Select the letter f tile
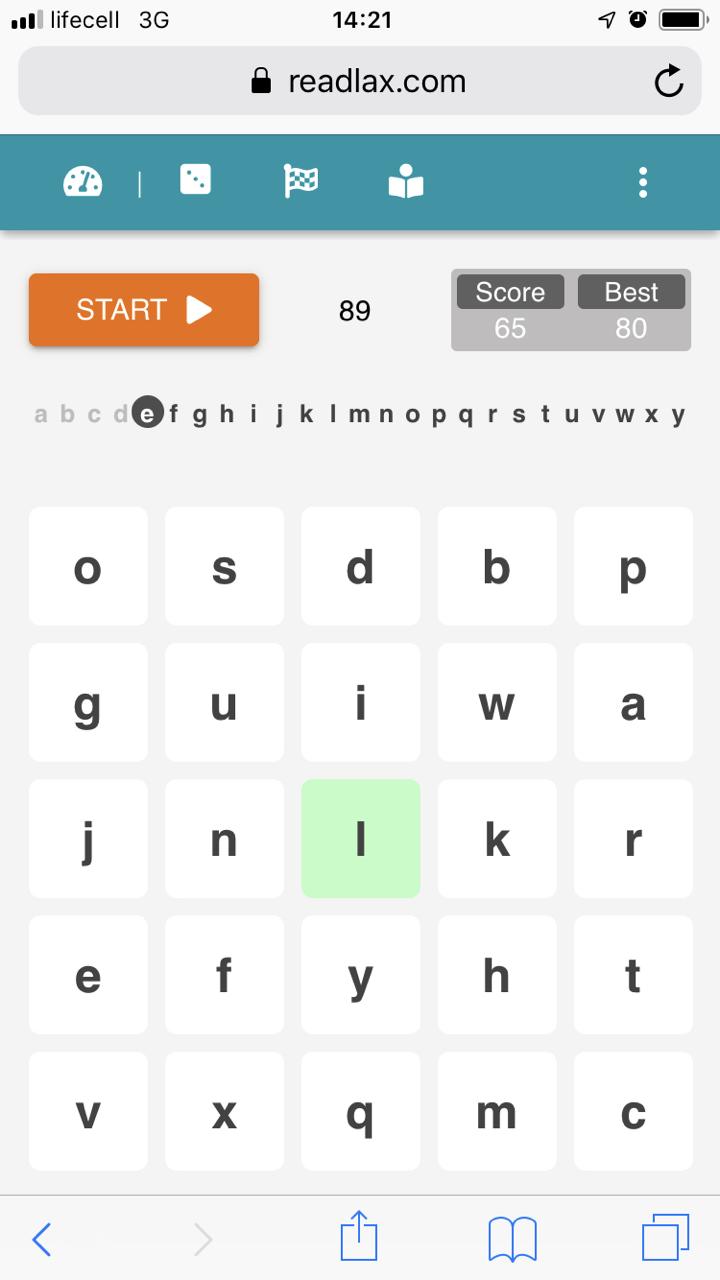 [224, 975]
